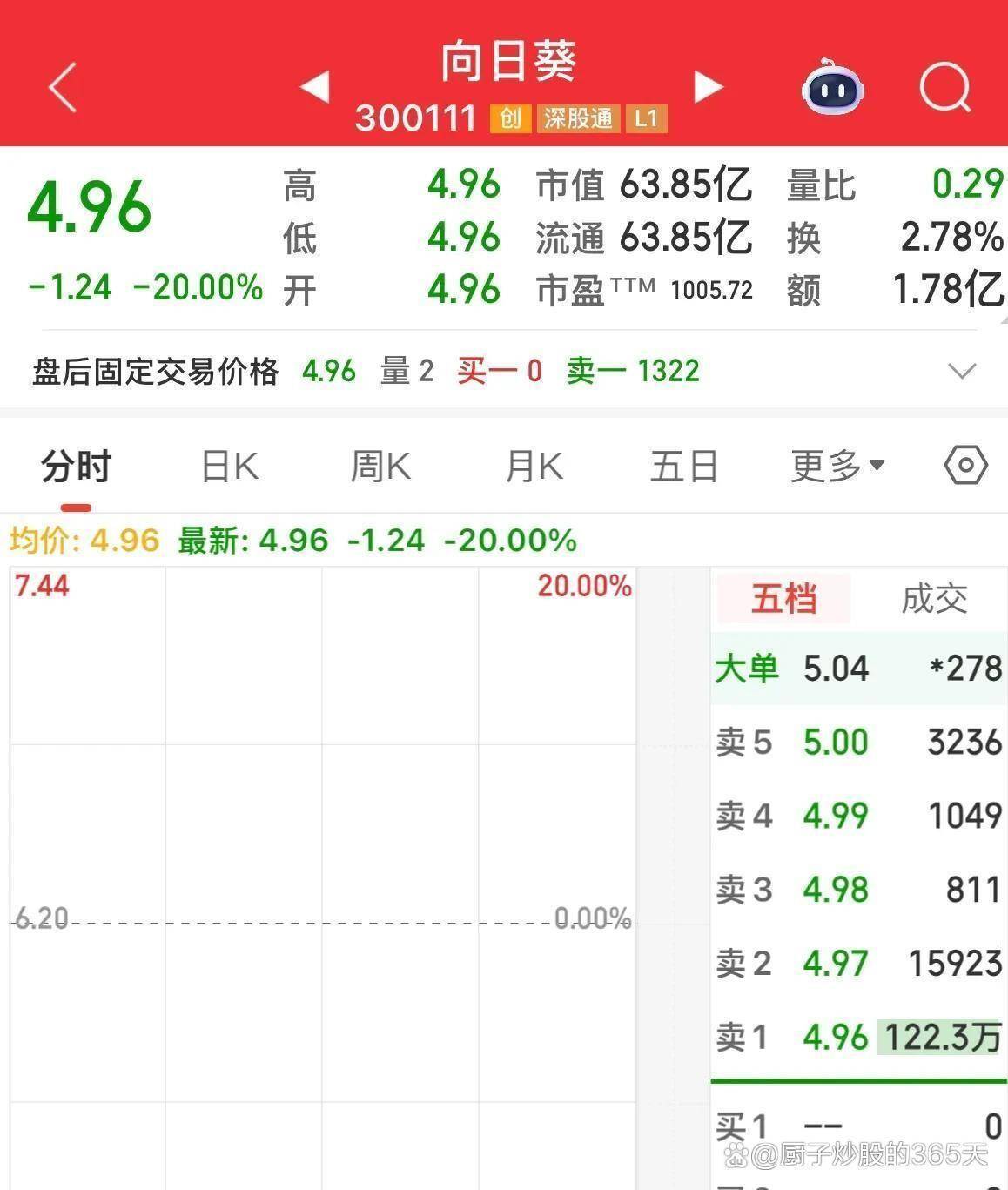
Task: Click the 创 ChiNext badge
Action: (510, 119)
